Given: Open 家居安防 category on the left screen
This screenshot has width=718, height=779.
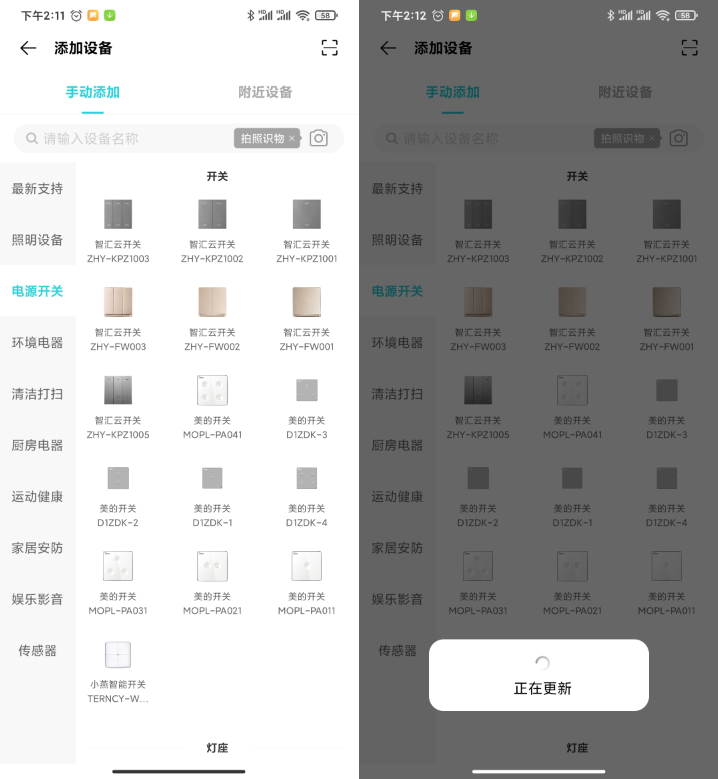Looking at the screenshot, I should tap(38, 548).
